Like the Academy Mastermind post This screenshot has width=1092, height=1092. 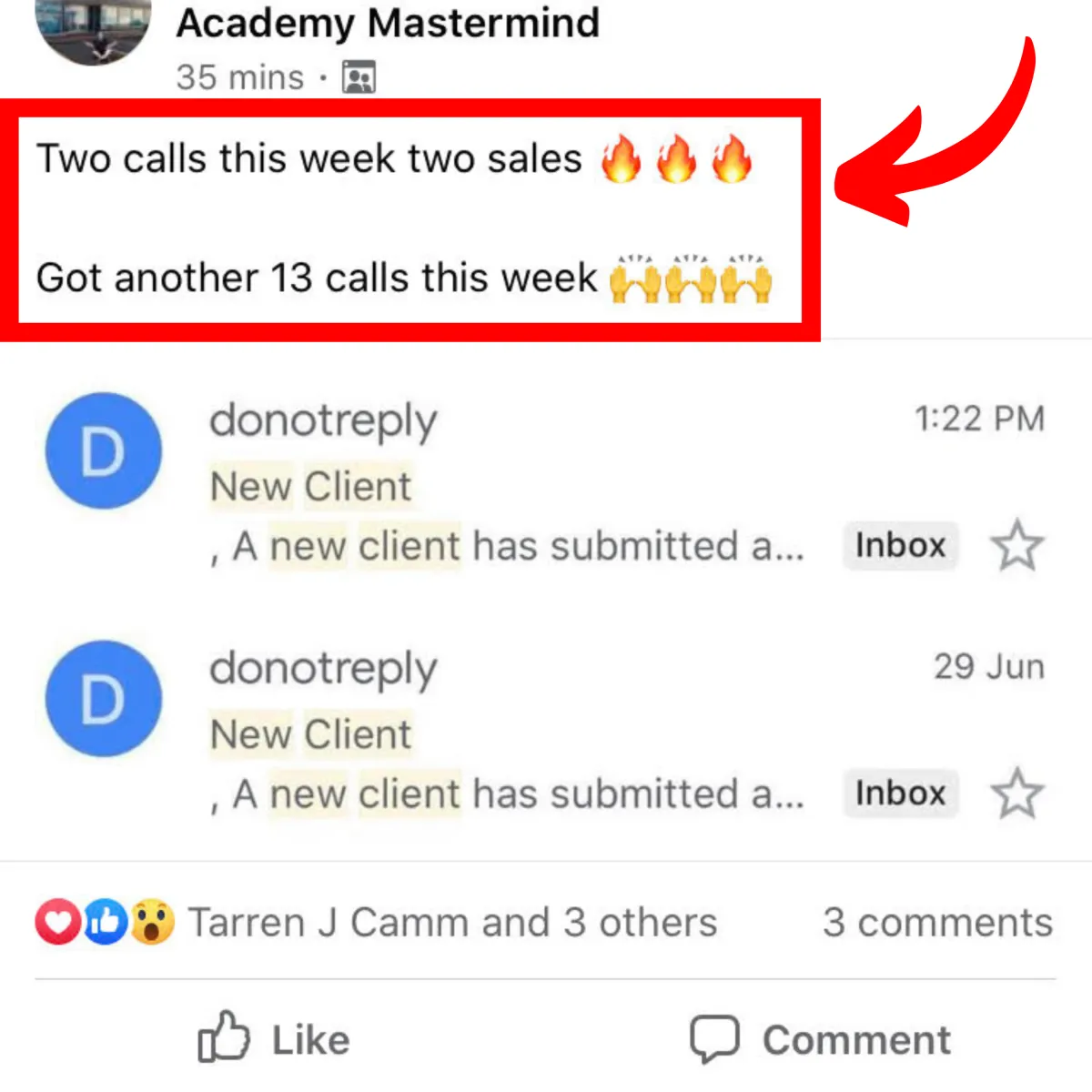[x=274, y=1038]
